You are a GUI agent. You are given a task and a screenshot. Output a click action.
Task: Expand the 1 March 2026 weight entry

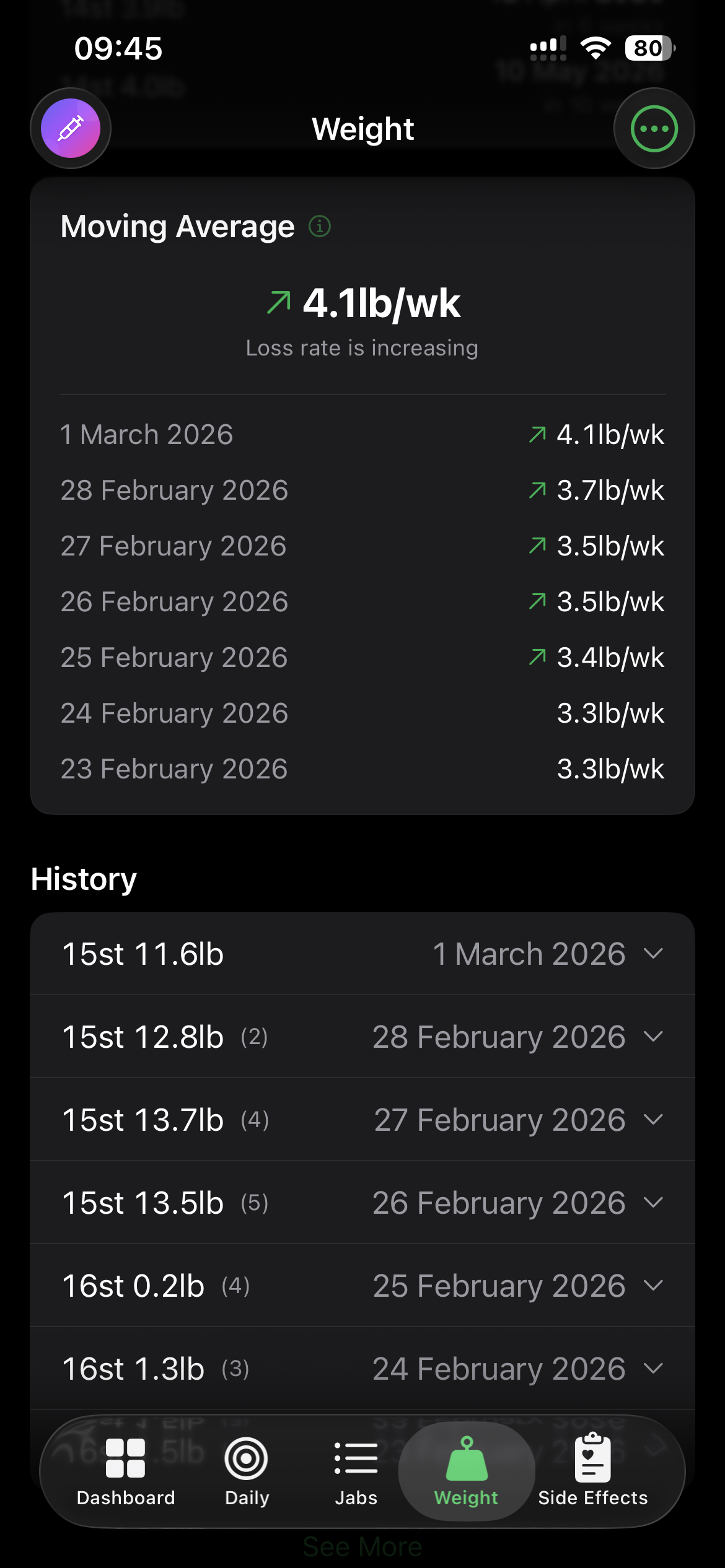[652, 954]
